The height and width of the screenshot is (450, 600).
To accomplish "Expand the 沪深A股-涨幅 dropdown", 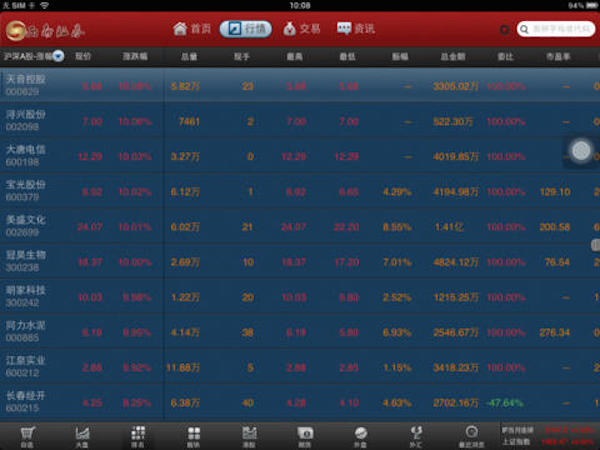I will pyautogui.click(x=59, y=56).
